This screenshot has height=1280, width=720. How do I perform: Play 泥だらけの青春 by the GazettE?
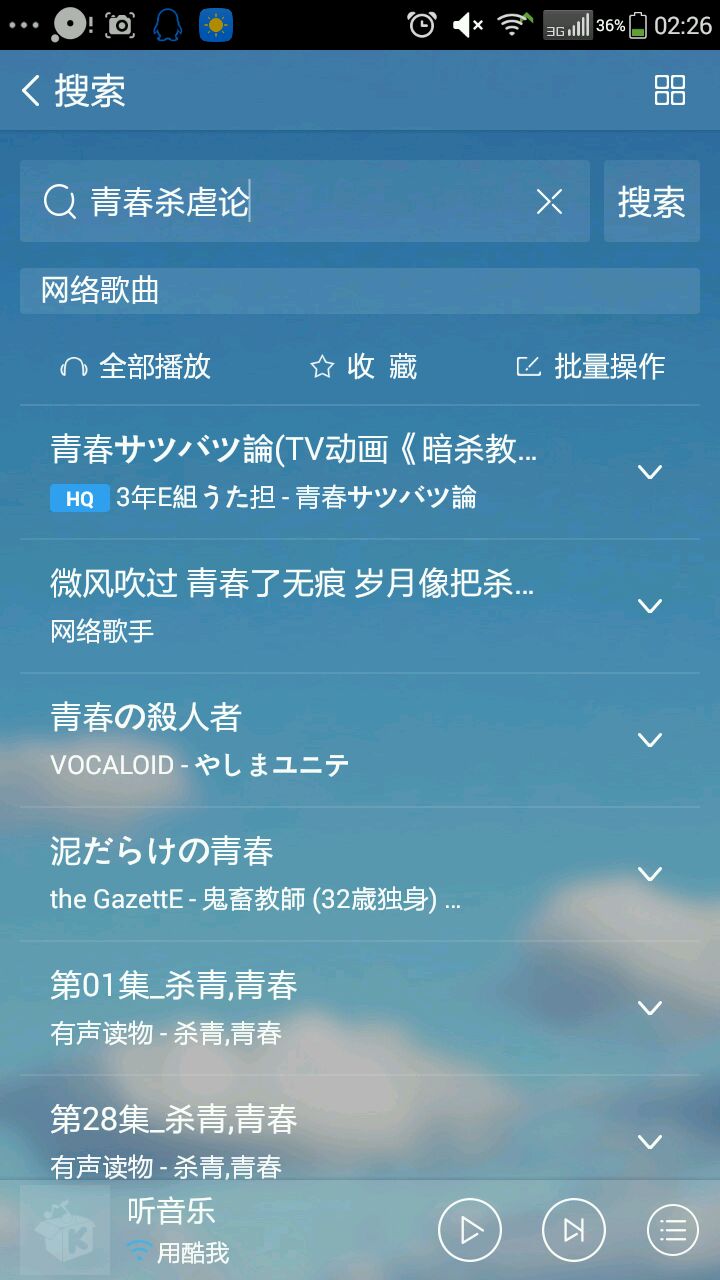[x=300, y=873]
